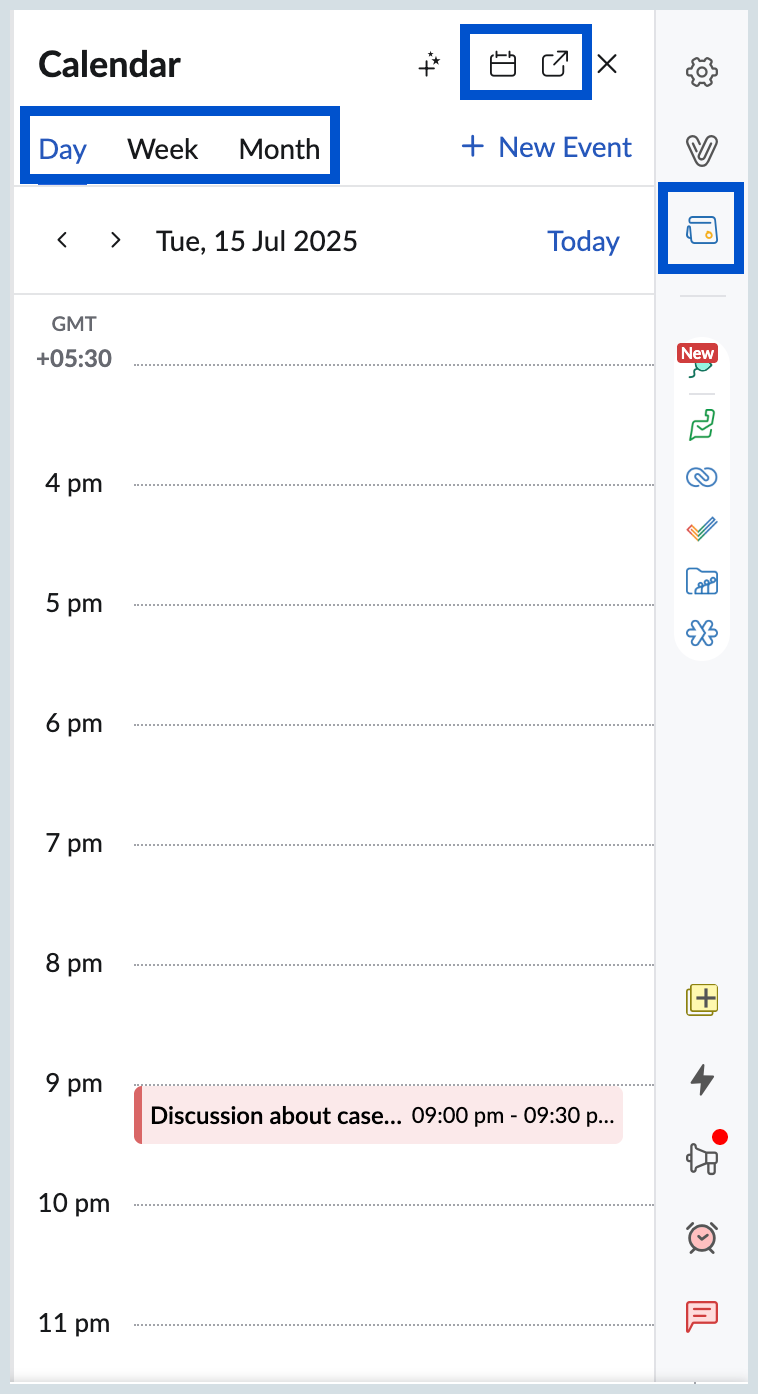Add a note with the yellow plus icon
Viewport: 758px width, 1394px height.
point(701,999)
